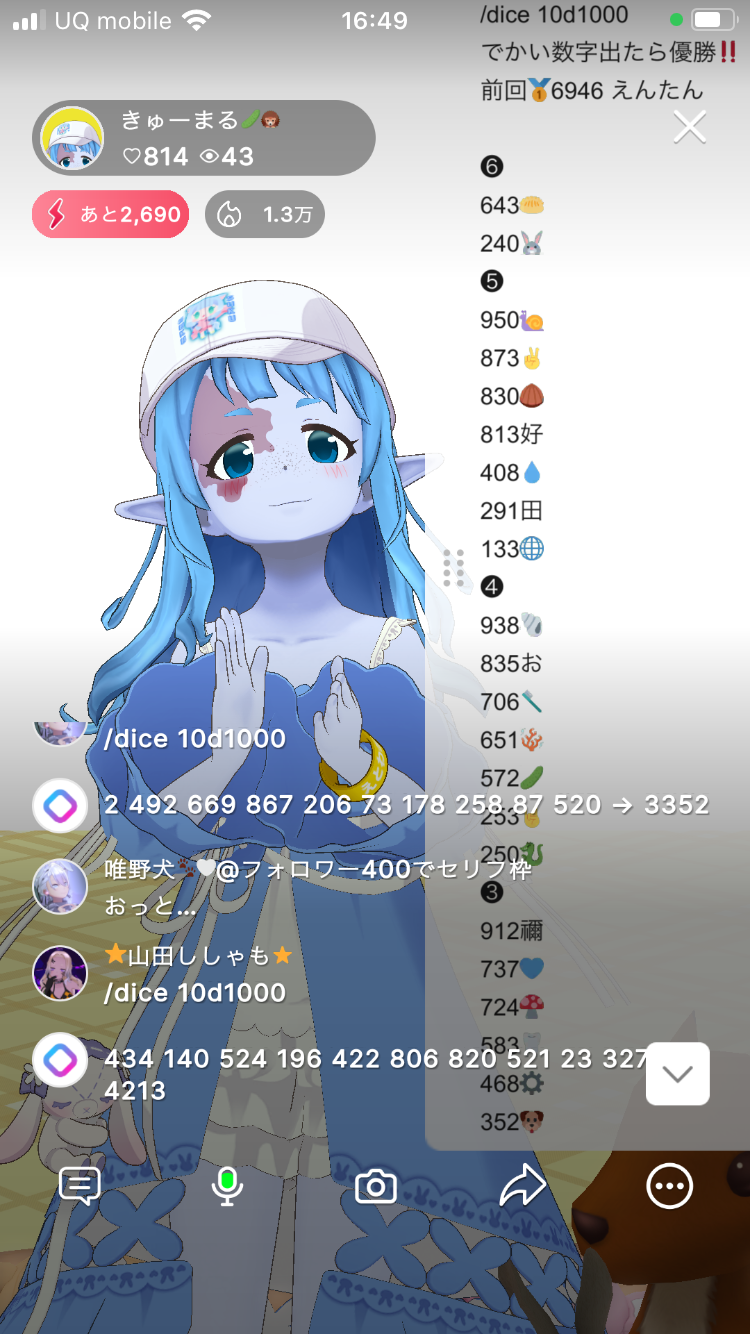Open the comment input
The height and width of the screenshot is (1334, 750).
click(80, 1186)
